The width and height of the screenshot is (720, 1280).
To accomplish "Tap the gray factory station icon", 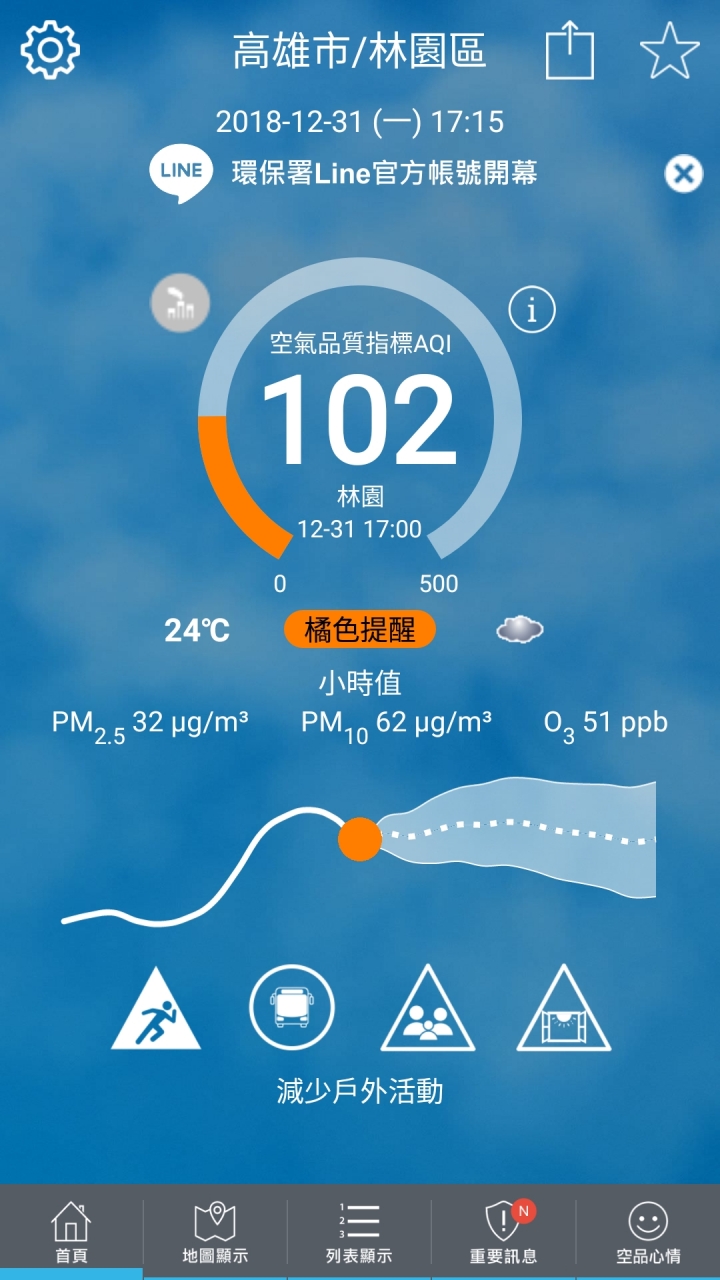I will 180,302.
